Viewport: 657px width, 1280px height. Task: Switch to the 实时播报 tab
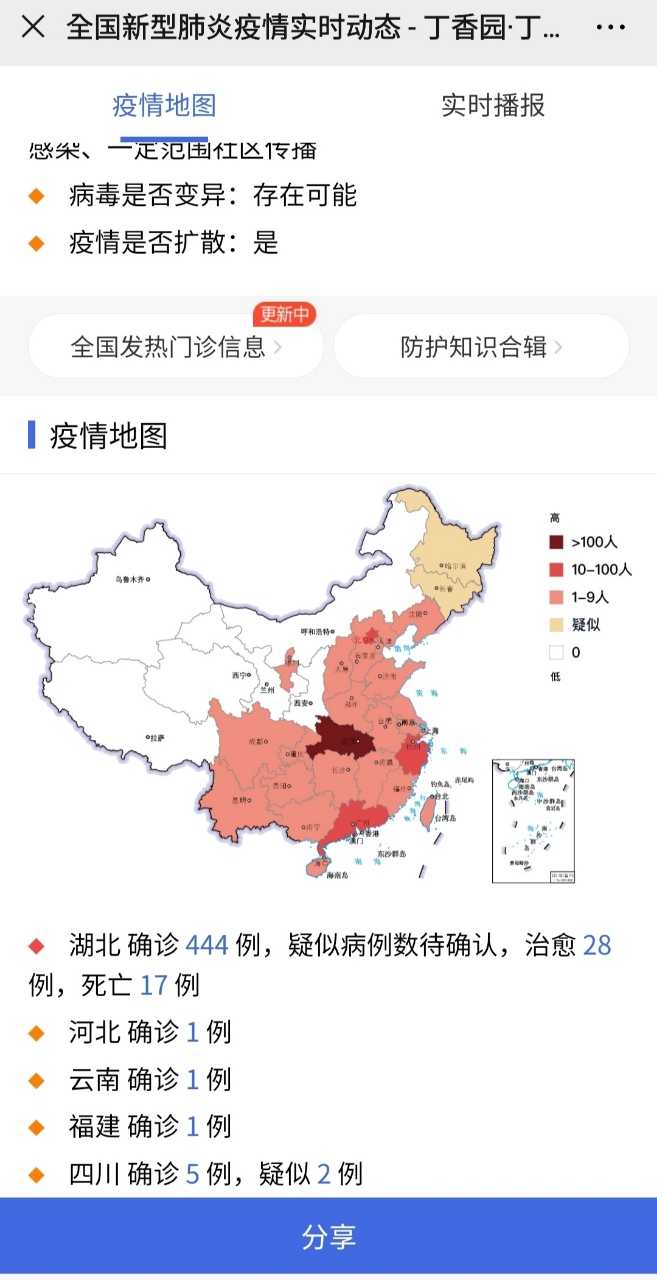[x=493, y=105]
